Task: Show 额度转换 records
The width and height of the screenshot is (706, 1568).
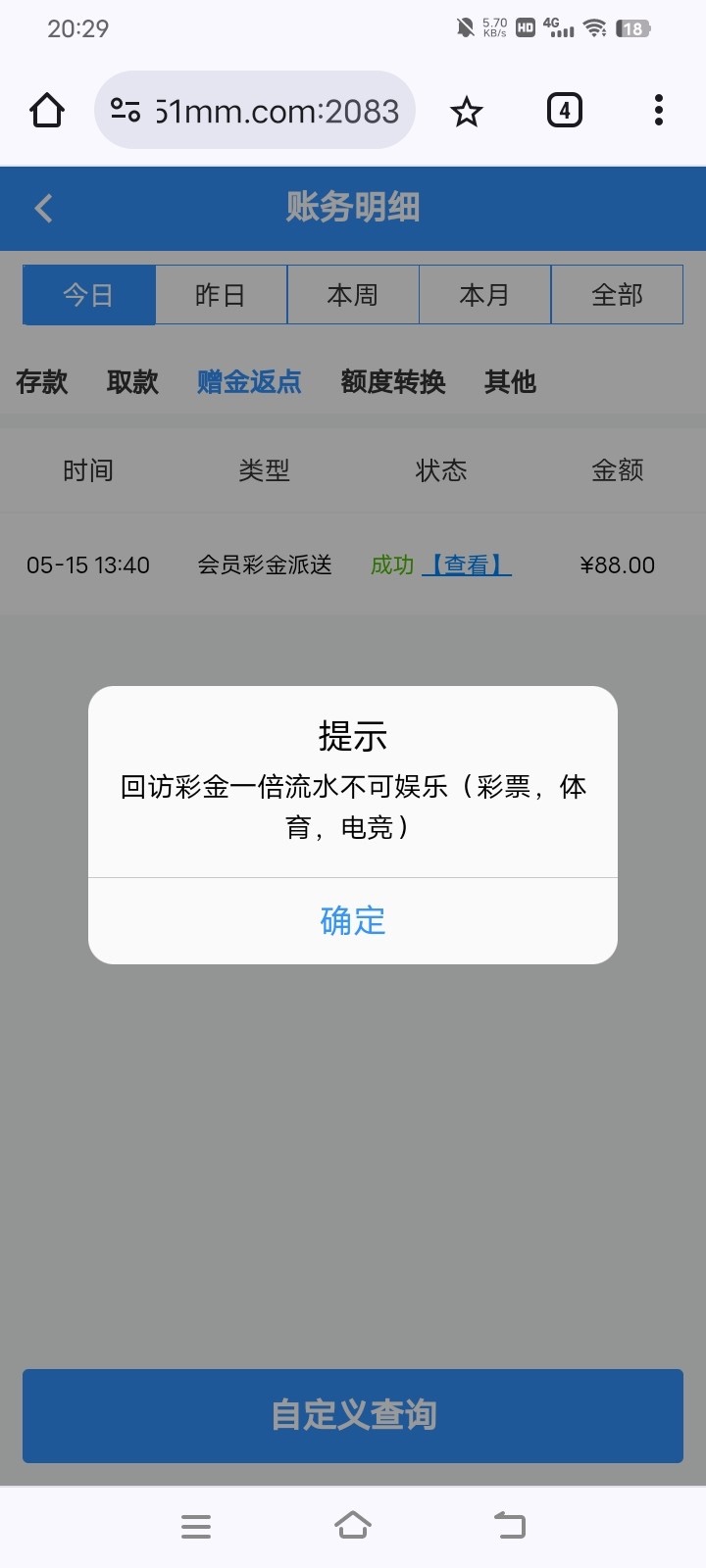Action: tap(393, 381)
